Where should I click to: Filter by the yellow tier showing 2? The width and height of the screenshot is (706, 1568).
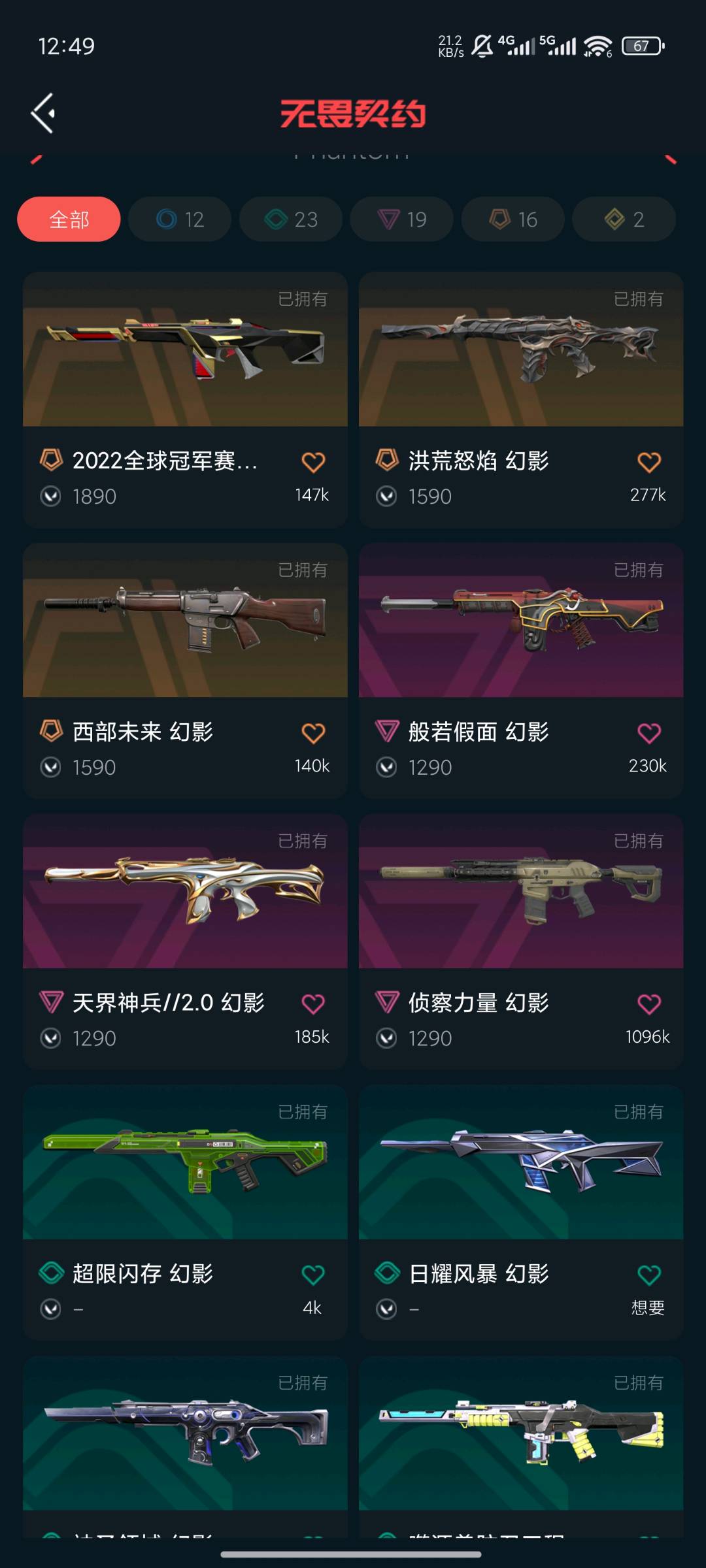pyautogui.click(x=624, y=220)
